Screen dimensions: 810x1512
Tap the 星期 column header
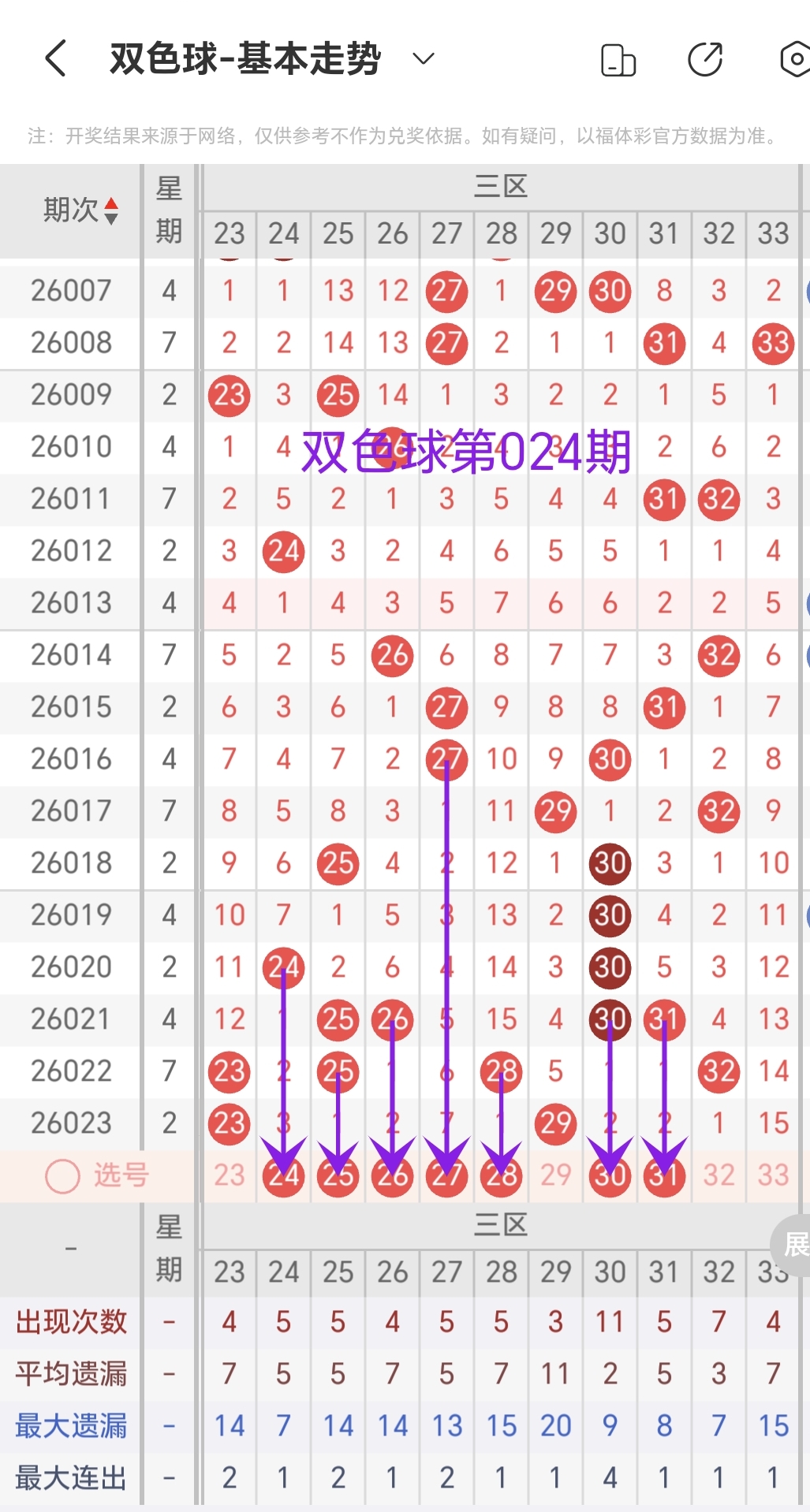point(169,210)
